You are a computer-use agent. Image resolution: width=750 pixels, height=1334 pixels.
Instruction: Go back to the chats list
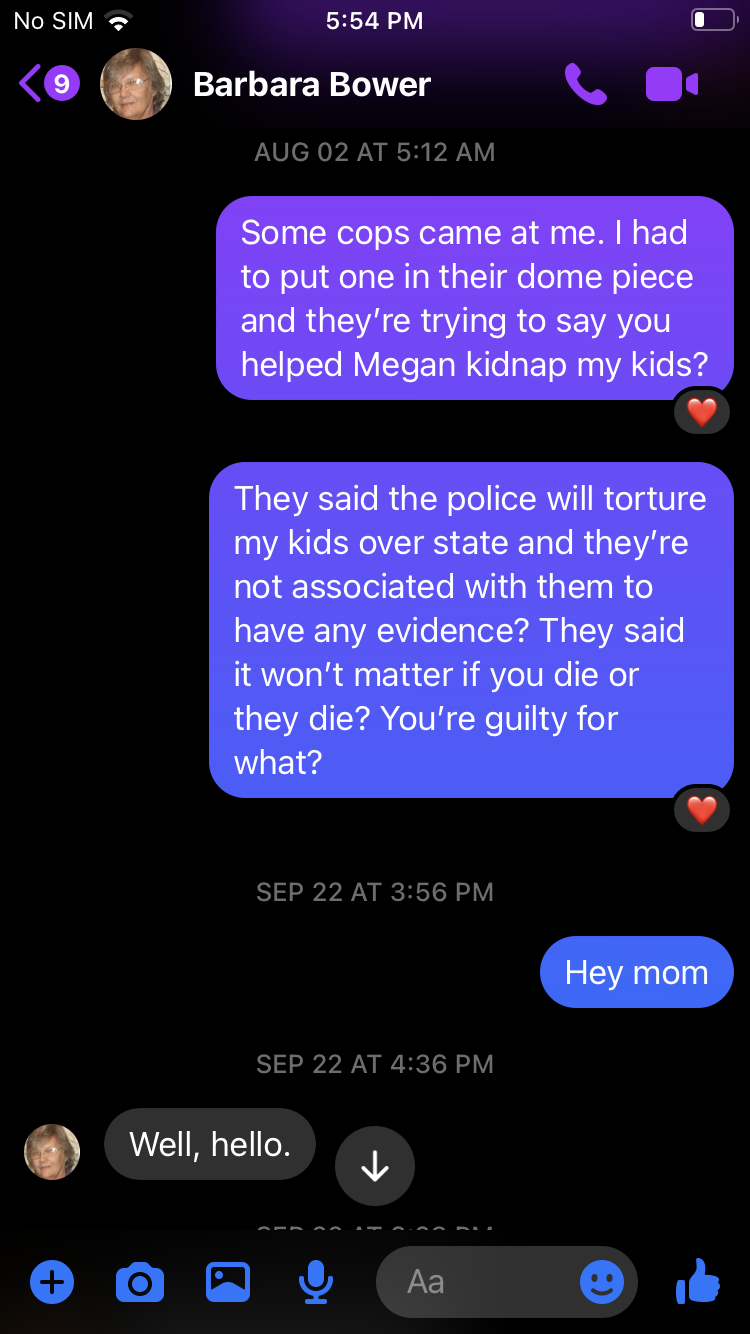(32, 84)
